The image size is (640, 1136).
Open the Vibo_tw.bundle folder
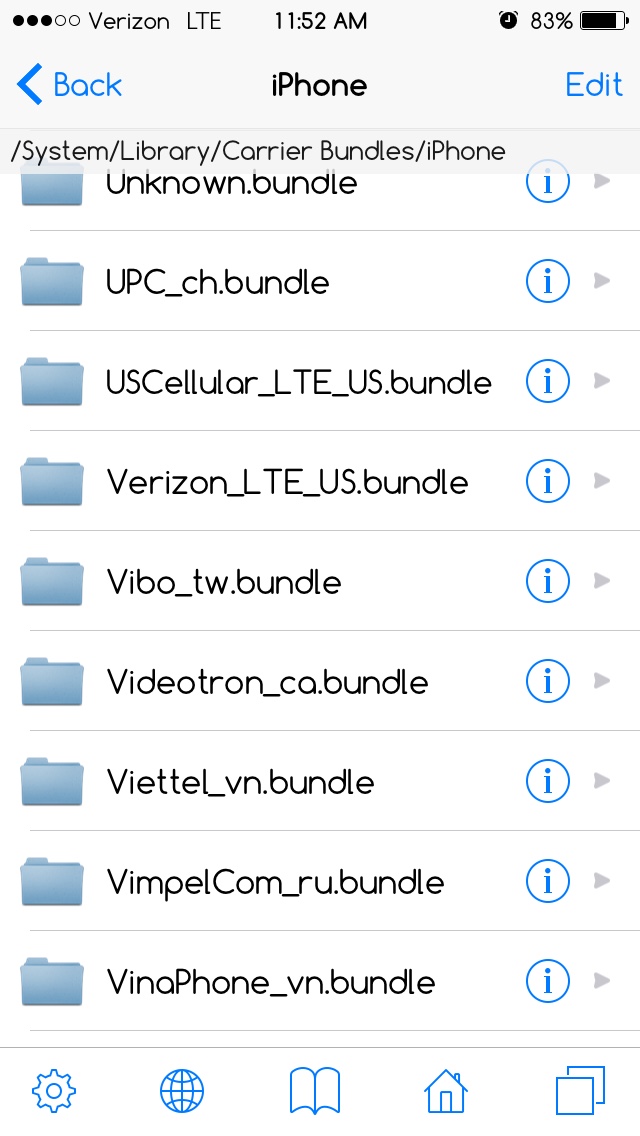click(x=320, y=581)
